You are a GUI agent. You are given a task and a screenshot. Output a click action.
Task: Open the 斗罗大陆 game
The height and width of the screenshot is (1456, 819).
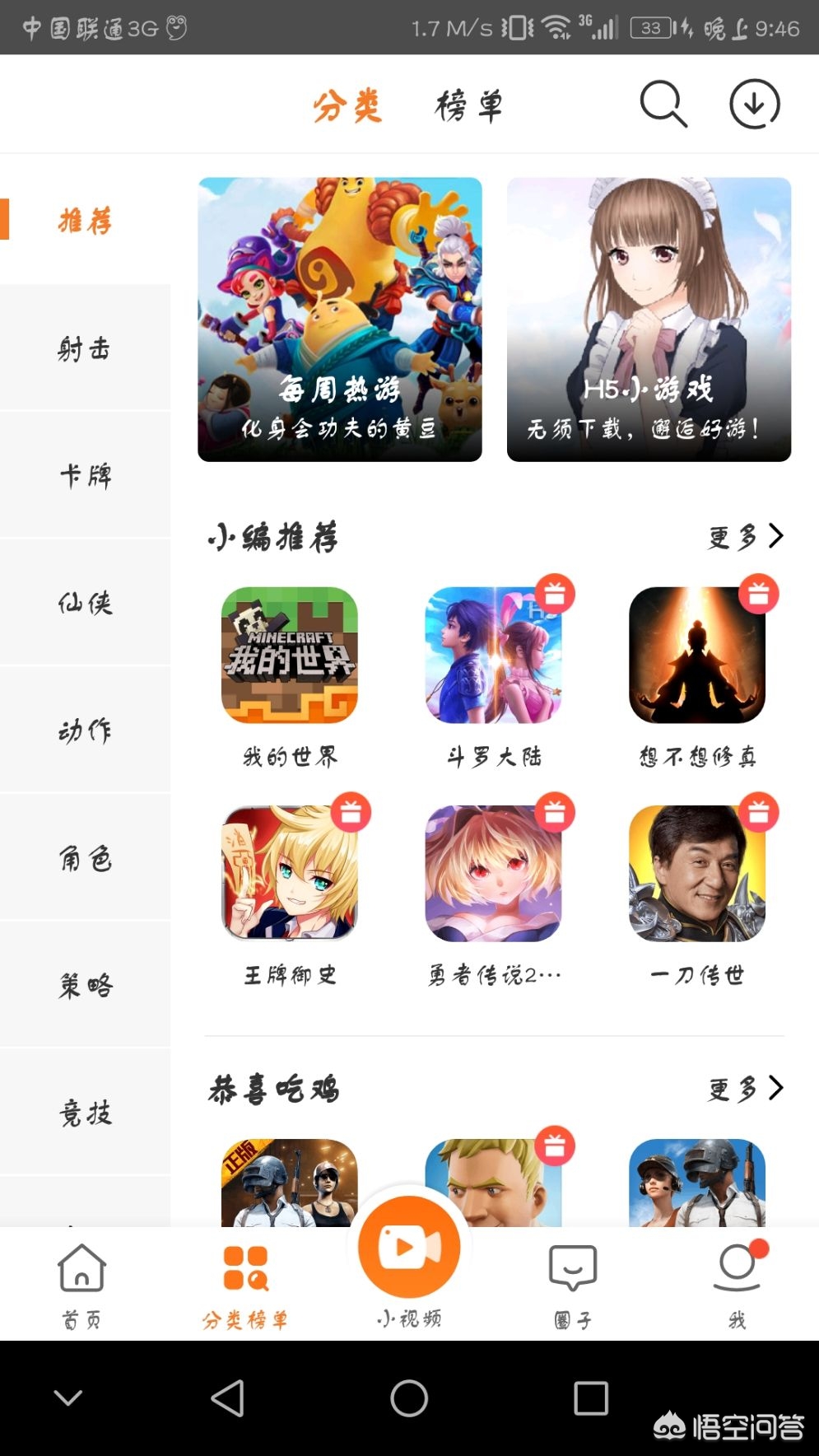(494, 656)
